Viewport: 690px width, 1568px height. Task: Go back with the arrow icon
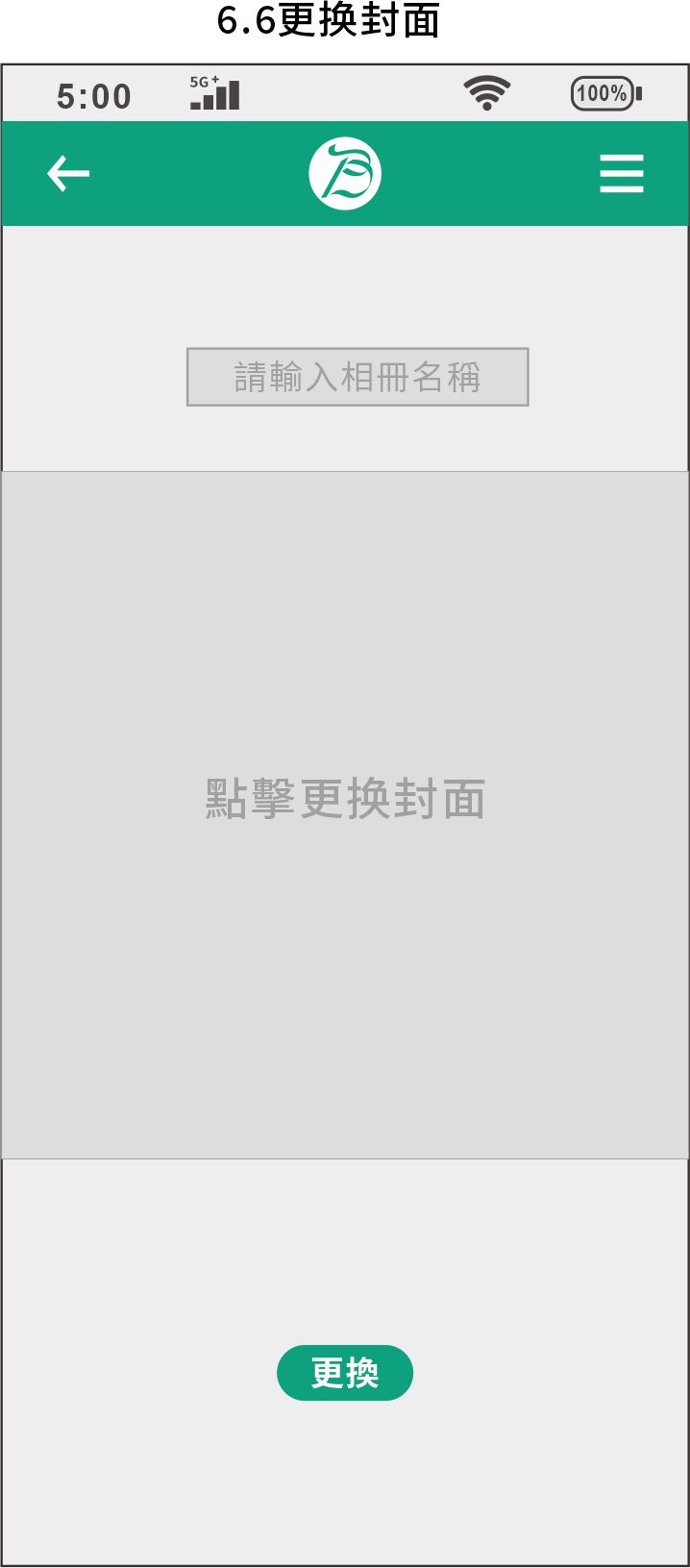click(x=68, y=174)
